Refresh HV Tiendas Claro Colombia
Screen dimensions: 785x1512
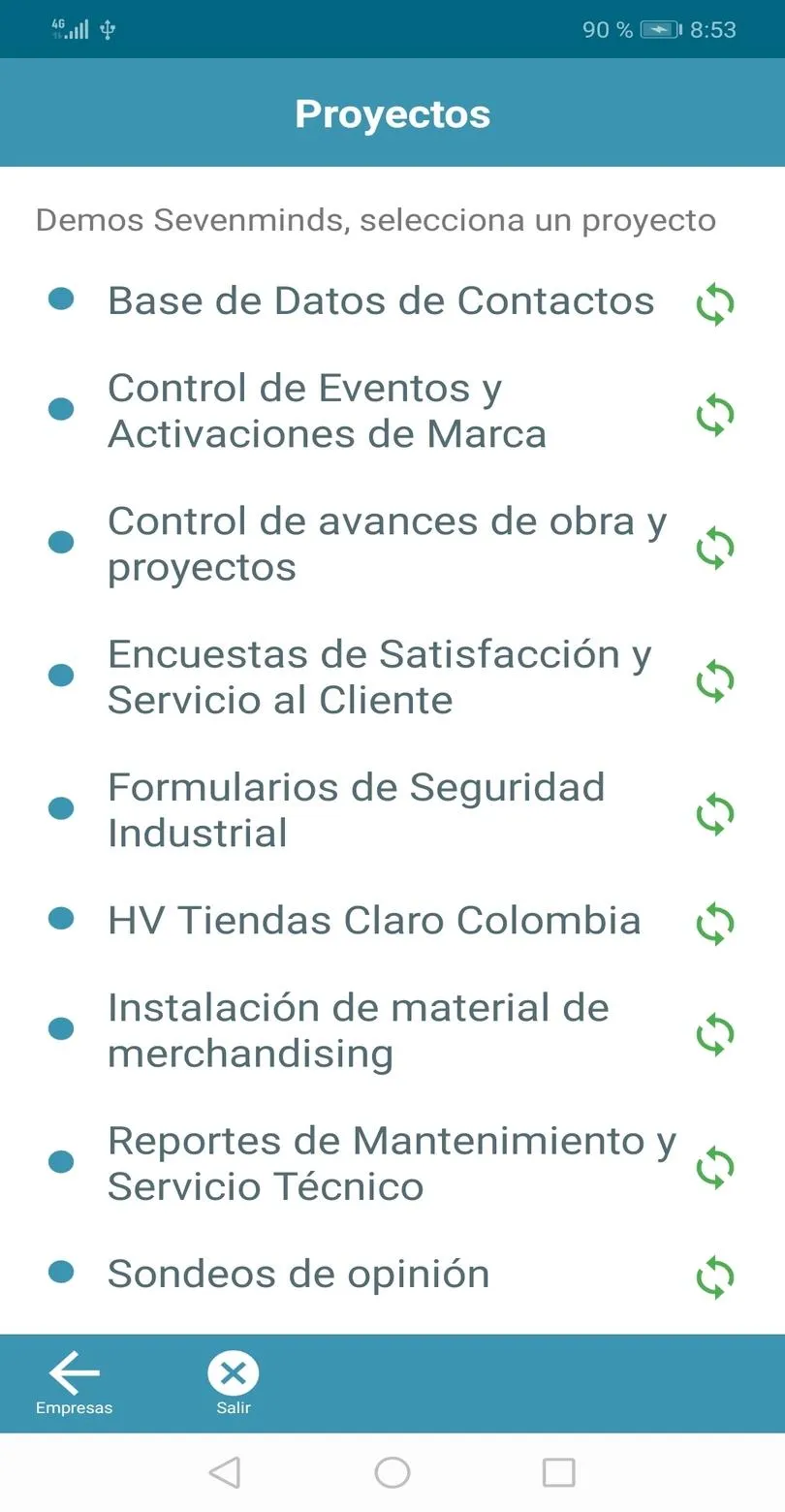pyautogui.click(x=715, y=924)
